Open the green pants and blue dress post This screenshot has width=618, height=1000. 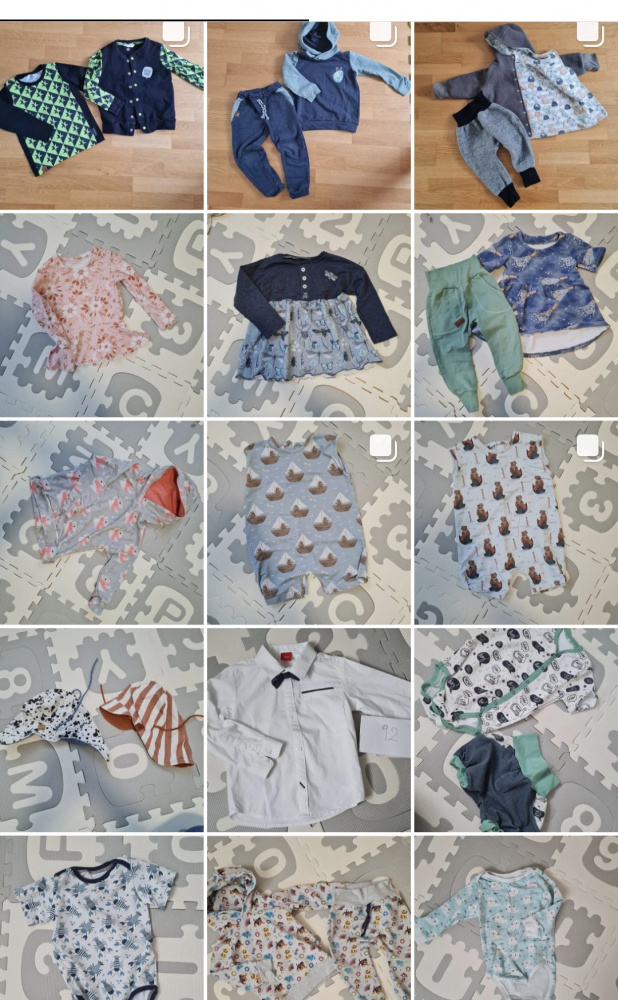point(516,315)
